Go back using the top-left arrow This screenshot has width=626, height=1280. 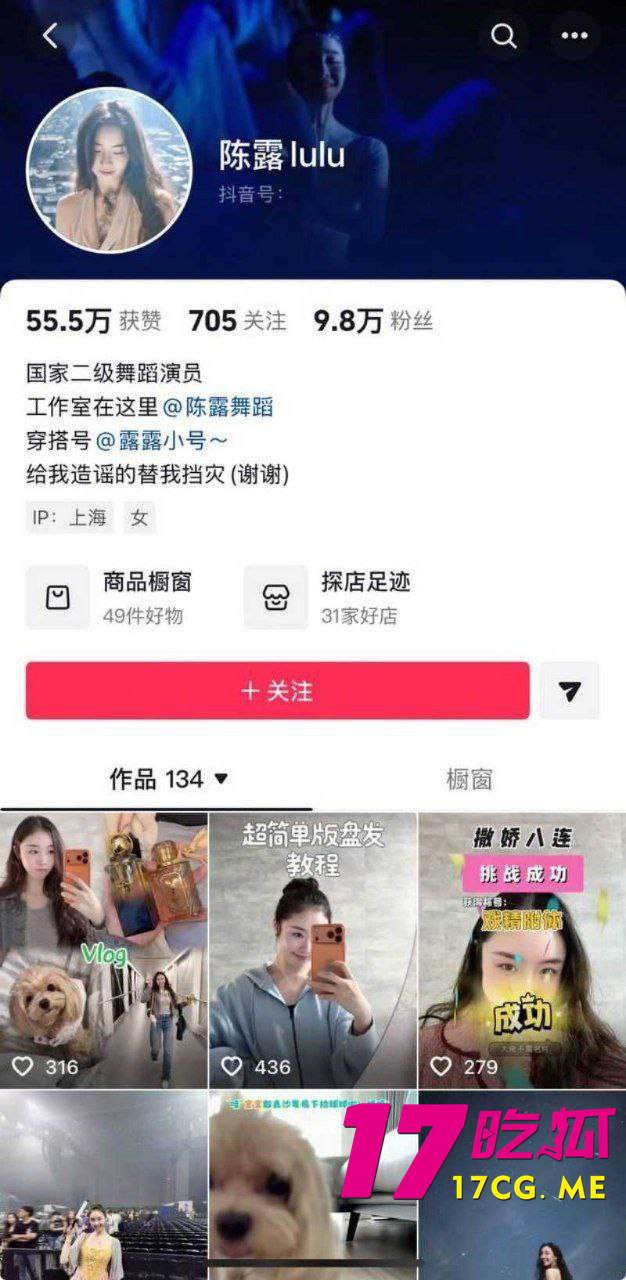click(x=50, y=37)
